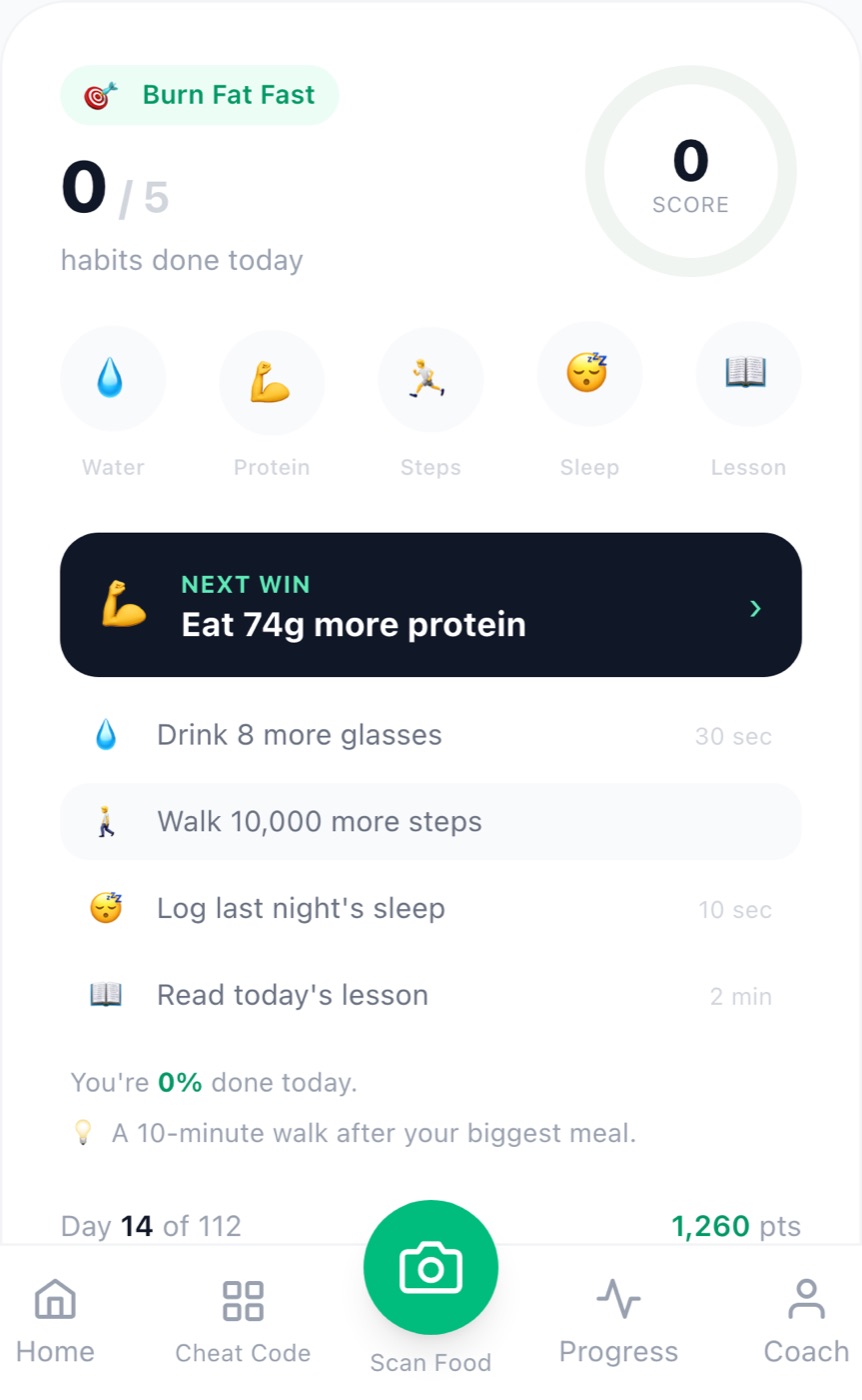Select Drink 8 more glasses
Image resolution: width=862 pixels, height=1400 pixels.
(x=431, y=736)
